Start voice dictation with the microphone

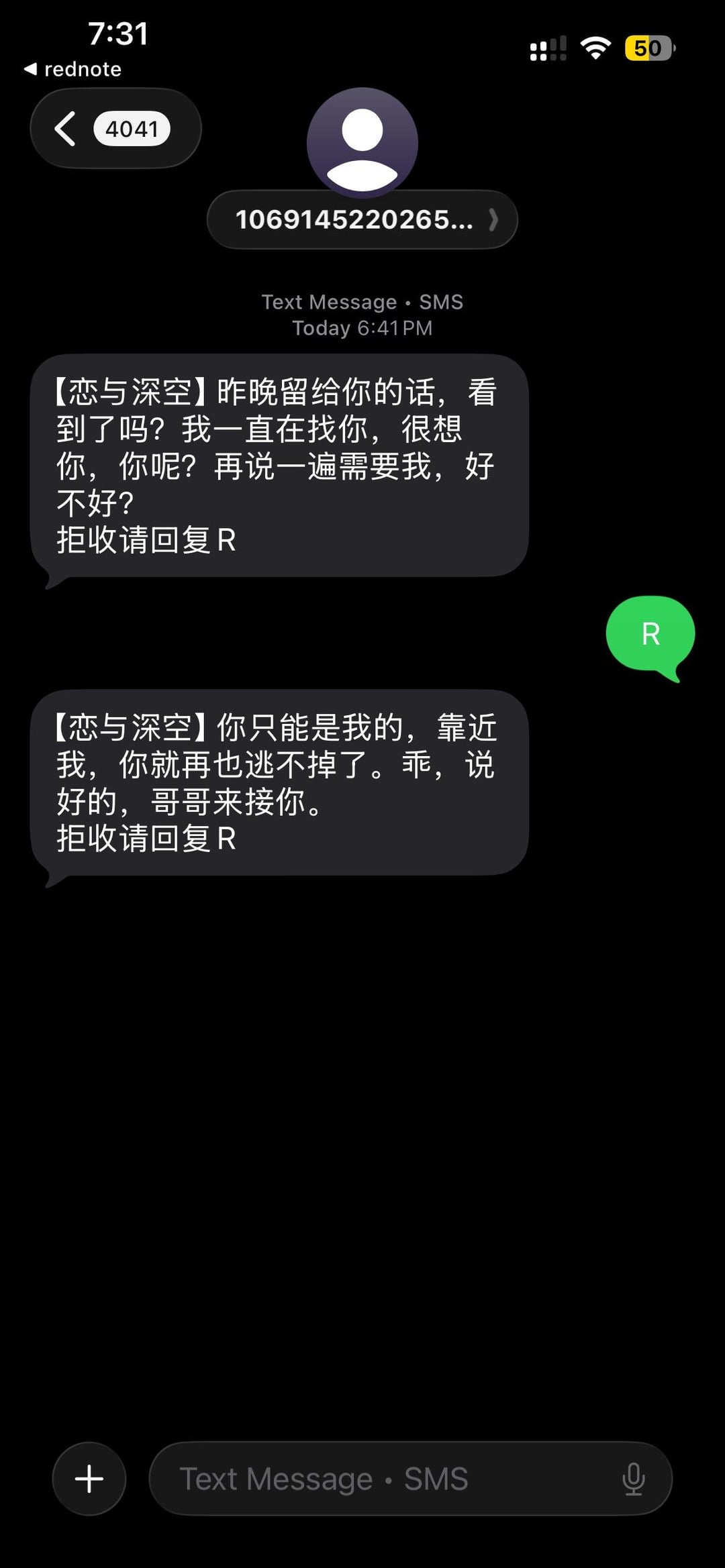coord(633,1479)
